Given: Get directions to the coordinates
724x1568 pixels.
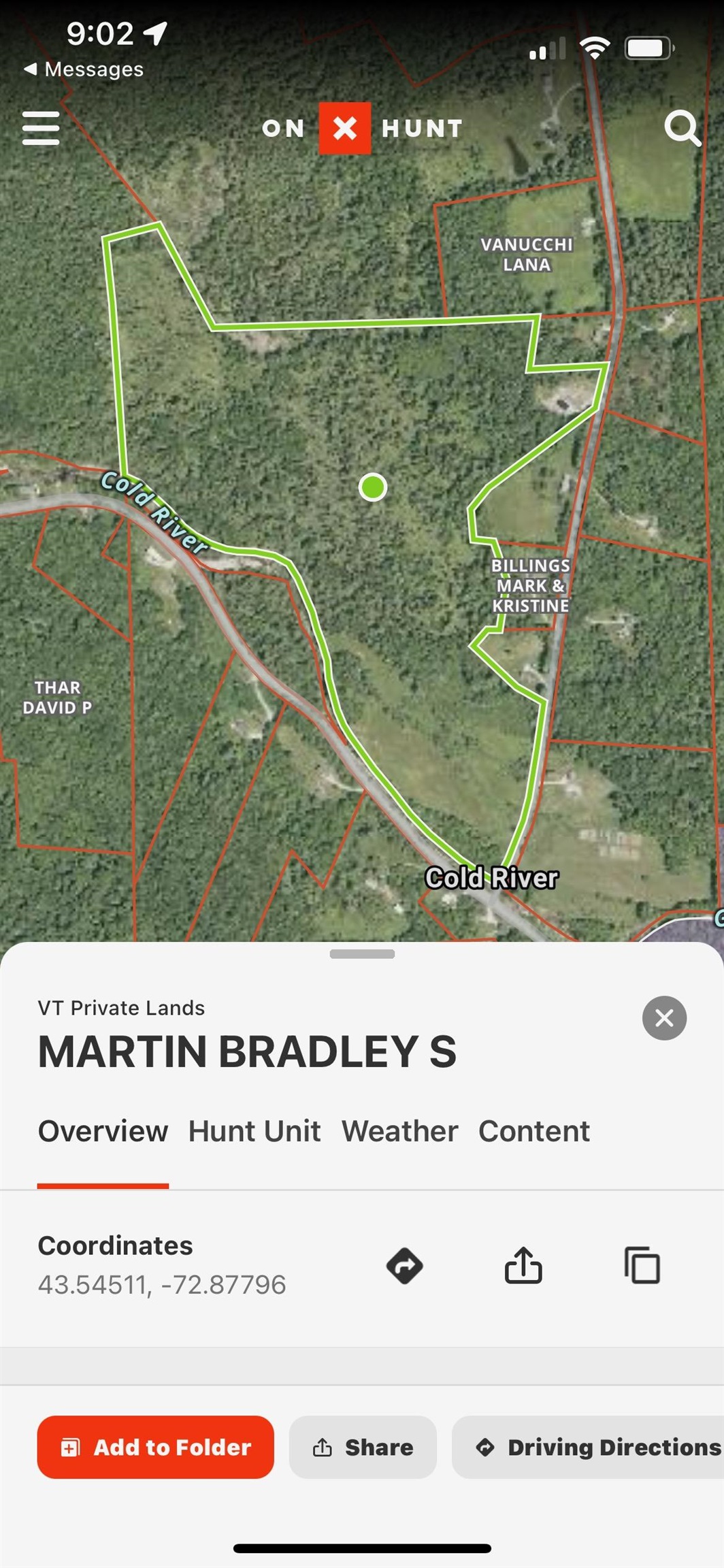Looking at the screenshot, I should pyautogui.click(x=405, y=1266).
